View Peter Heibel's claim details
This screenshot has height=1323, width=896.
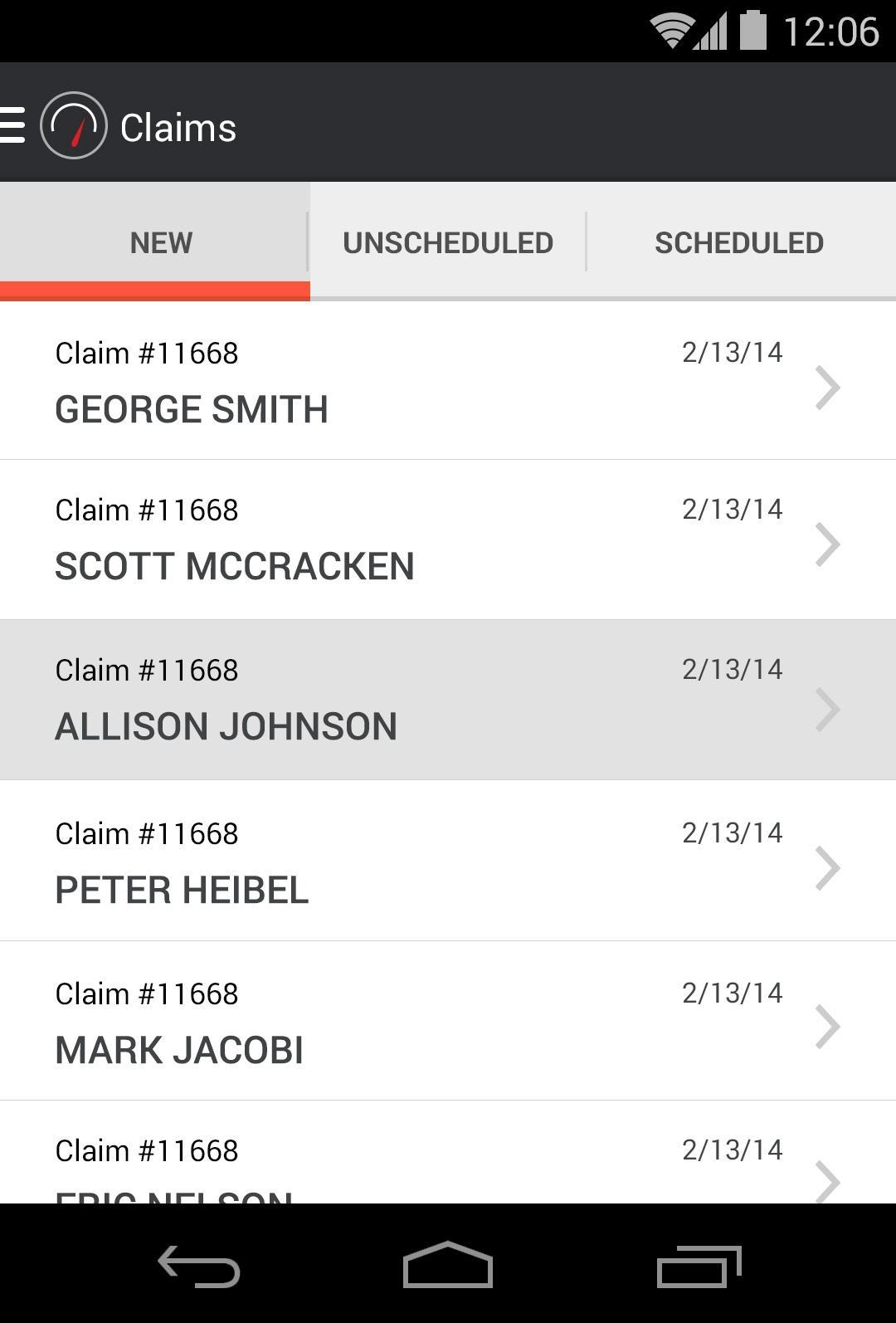pyautogui.click(x=448, y=861)
